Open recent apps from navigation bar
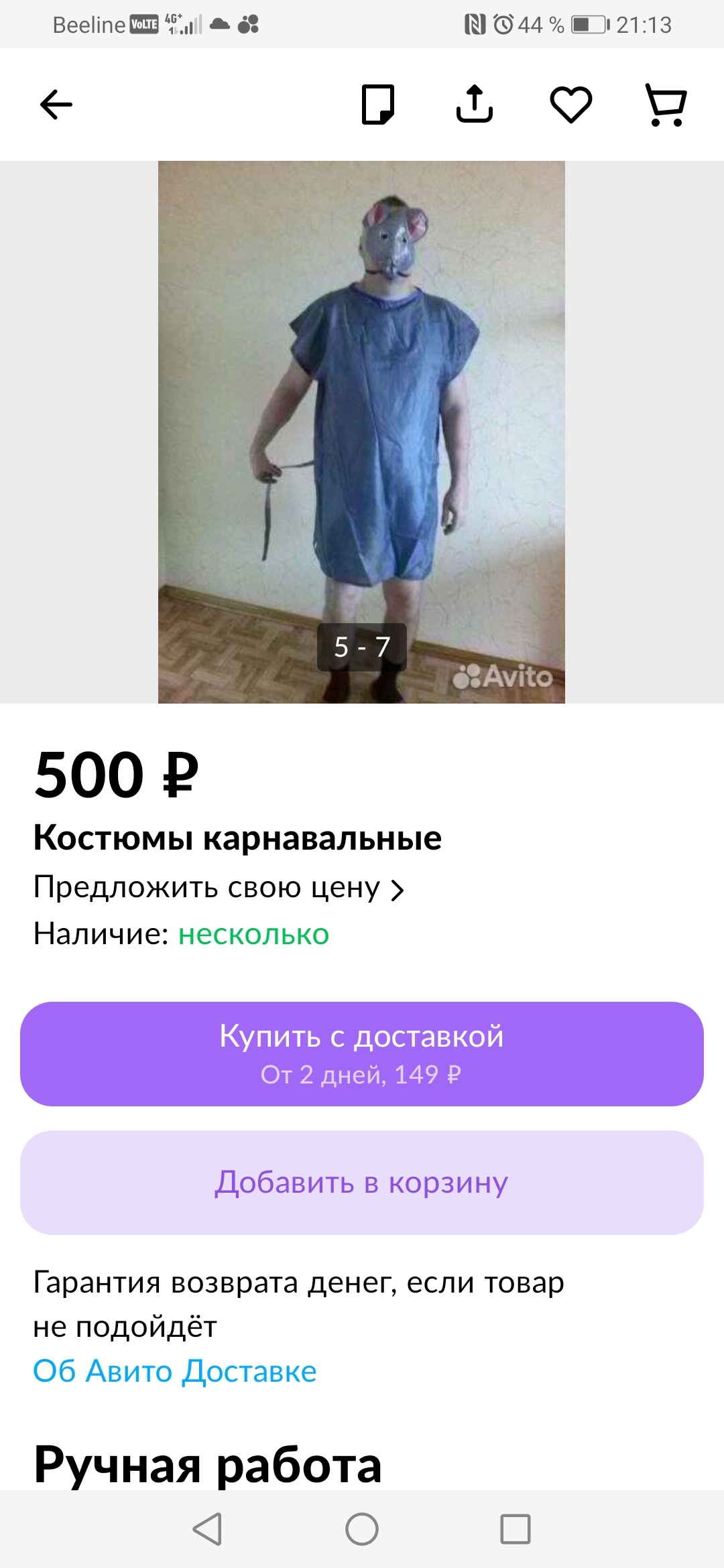 coord(515,1529)
